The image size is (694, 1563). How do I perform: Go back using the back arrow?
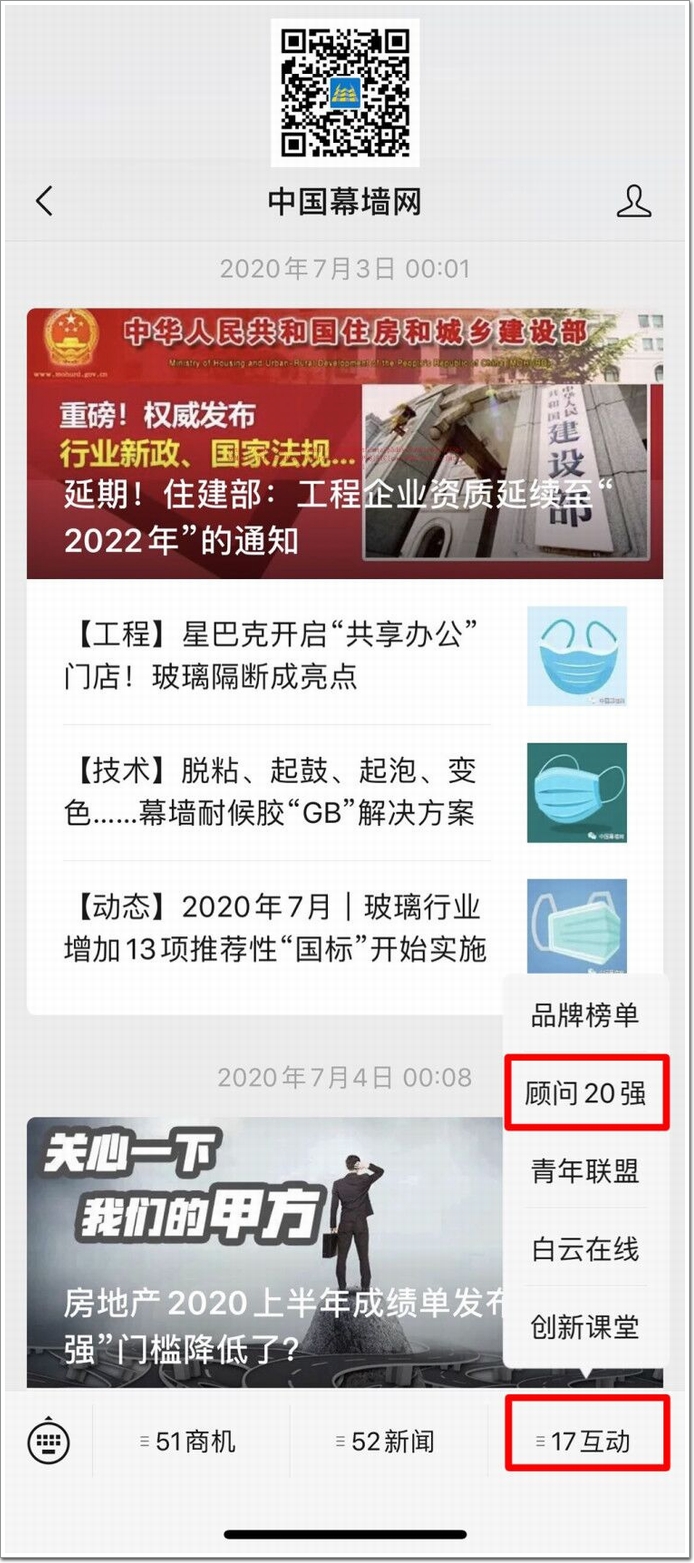pyautogui.click(x=44, y=201)
